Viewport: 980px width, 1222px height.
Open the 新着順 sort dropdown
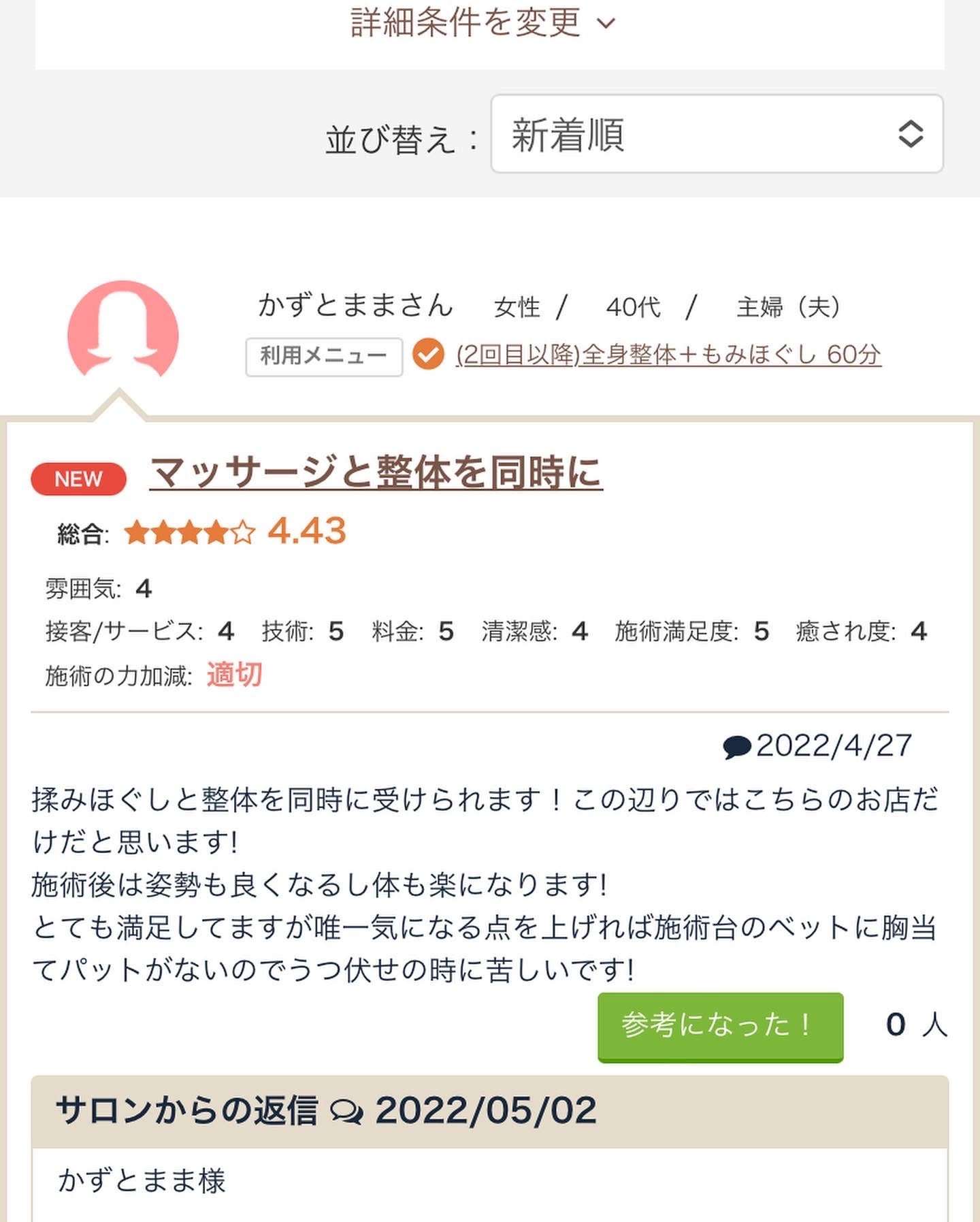pyautogui.click(x=716, y=134)
